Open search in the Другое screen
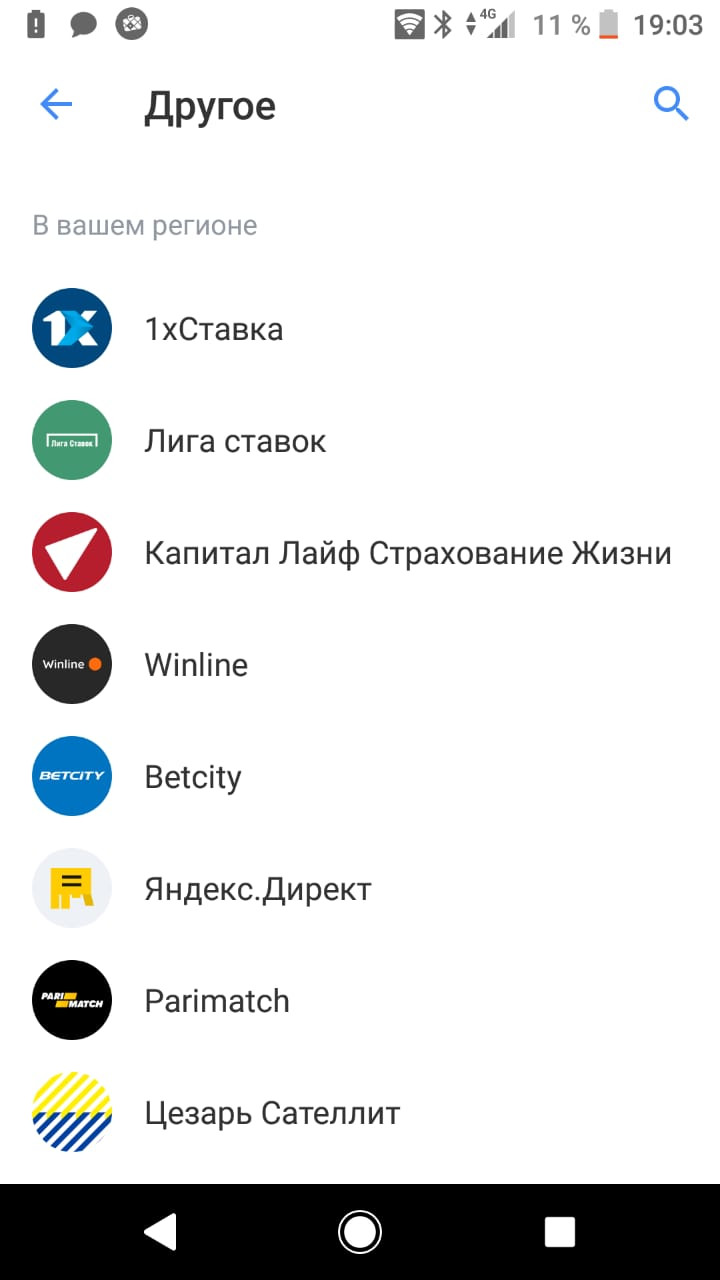This screenshot has width=720, height=1280. point(671,104)
